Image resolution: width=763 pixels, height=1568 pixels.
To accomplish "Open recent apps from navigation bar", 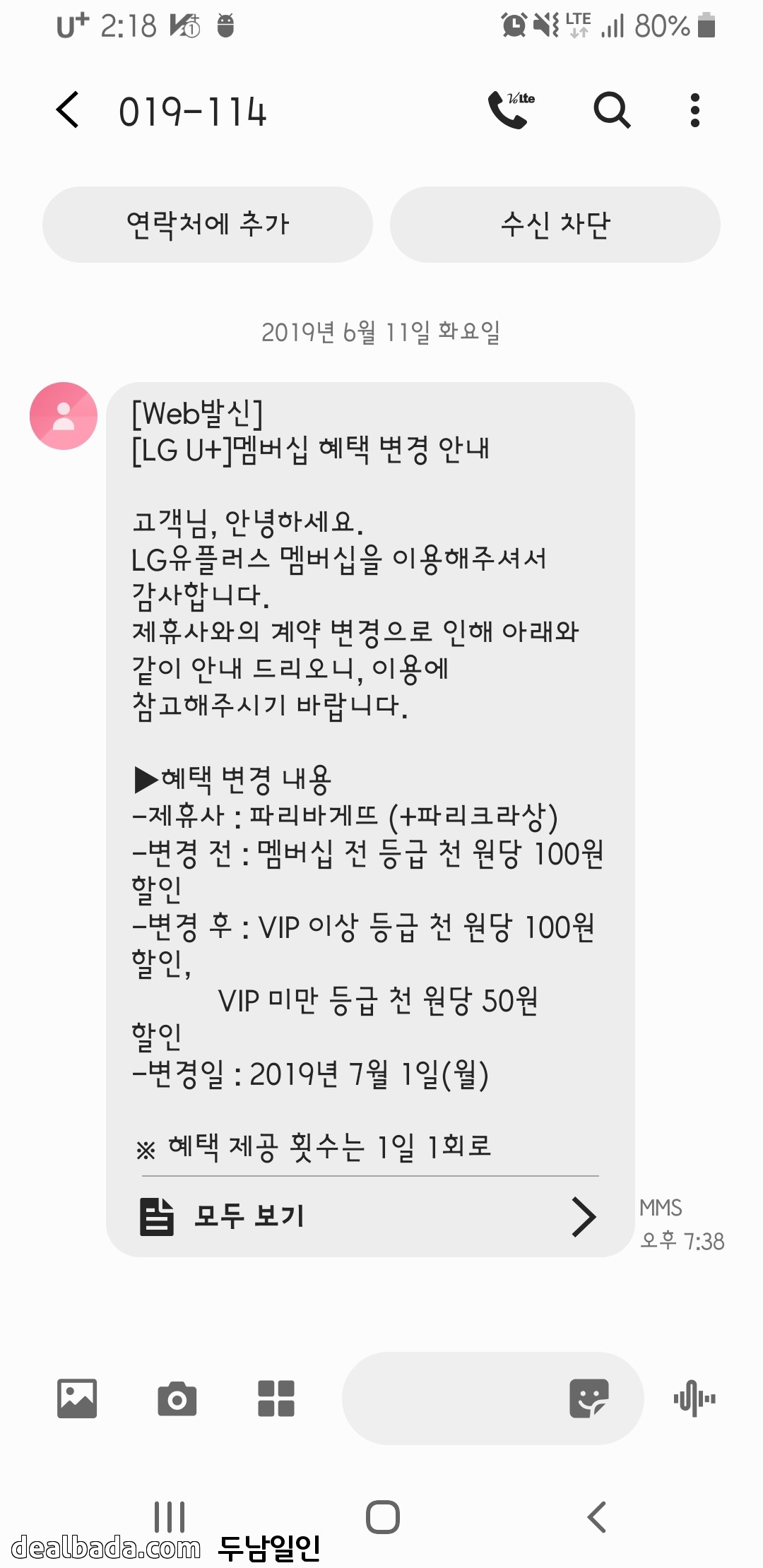I will (170, 1516).
